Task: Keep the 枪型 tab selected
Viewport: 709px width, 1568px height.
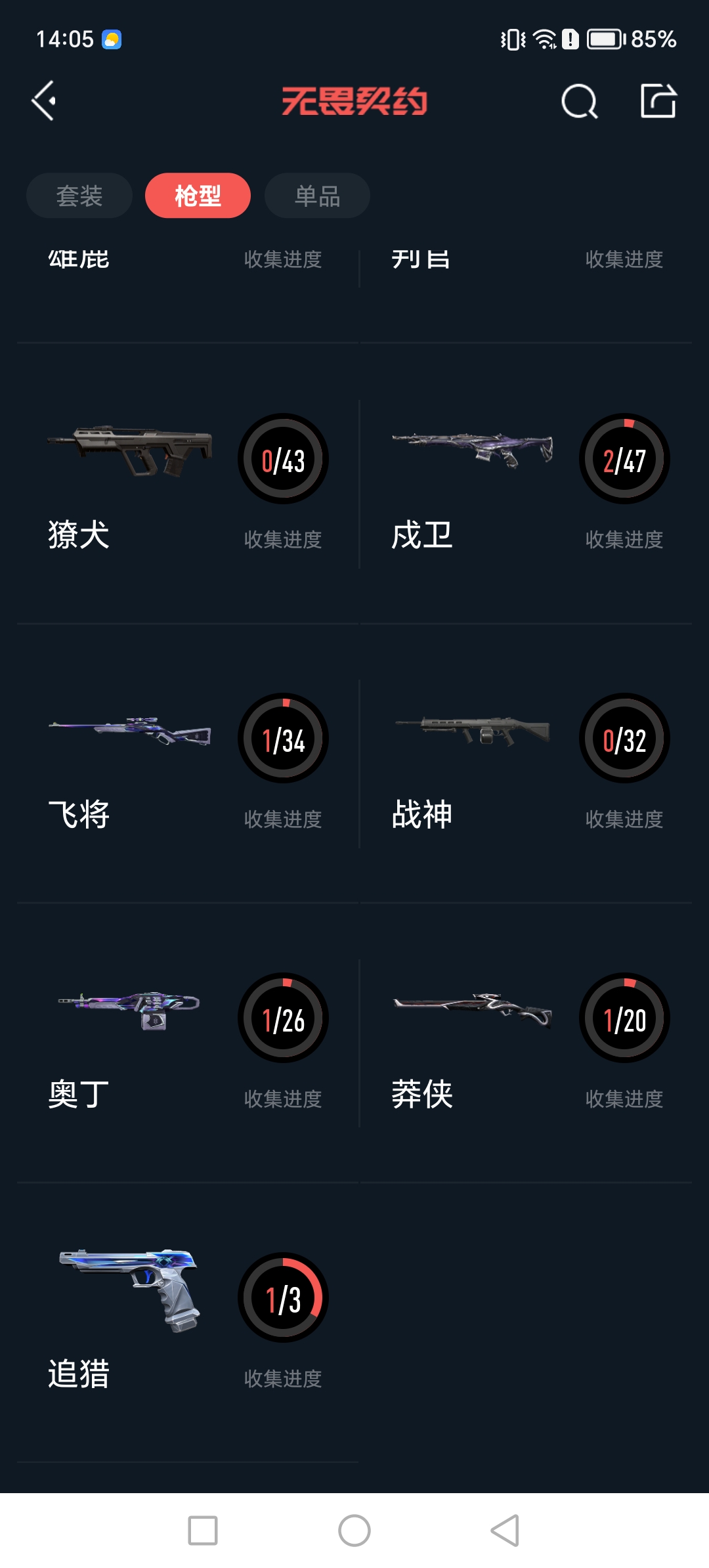Action: pyautogui.click(x=198, y=195)
